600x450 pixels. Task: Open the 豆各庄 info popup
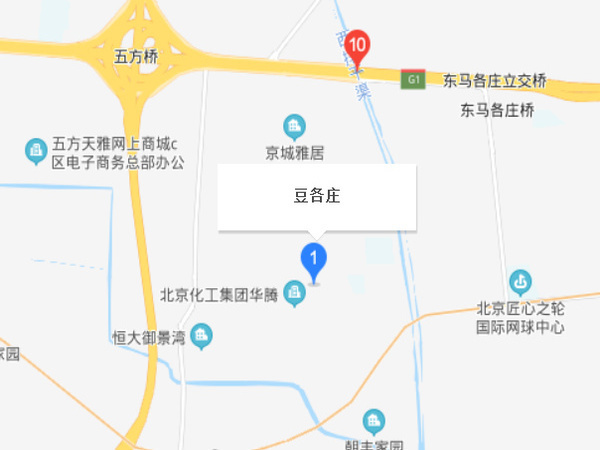point(317,196)
